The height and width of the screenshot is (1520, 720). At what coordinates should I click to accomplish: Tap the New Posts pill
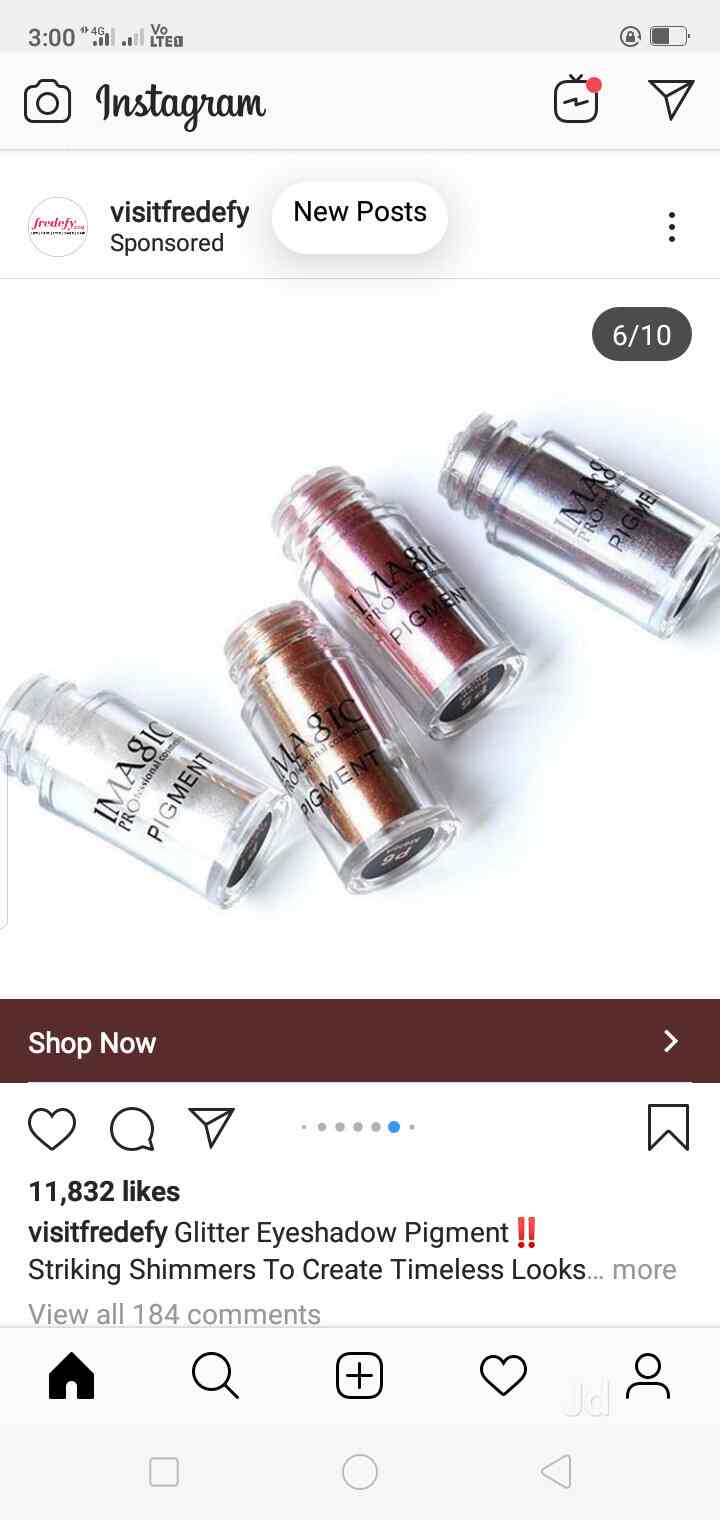click(x=360, y=213)
